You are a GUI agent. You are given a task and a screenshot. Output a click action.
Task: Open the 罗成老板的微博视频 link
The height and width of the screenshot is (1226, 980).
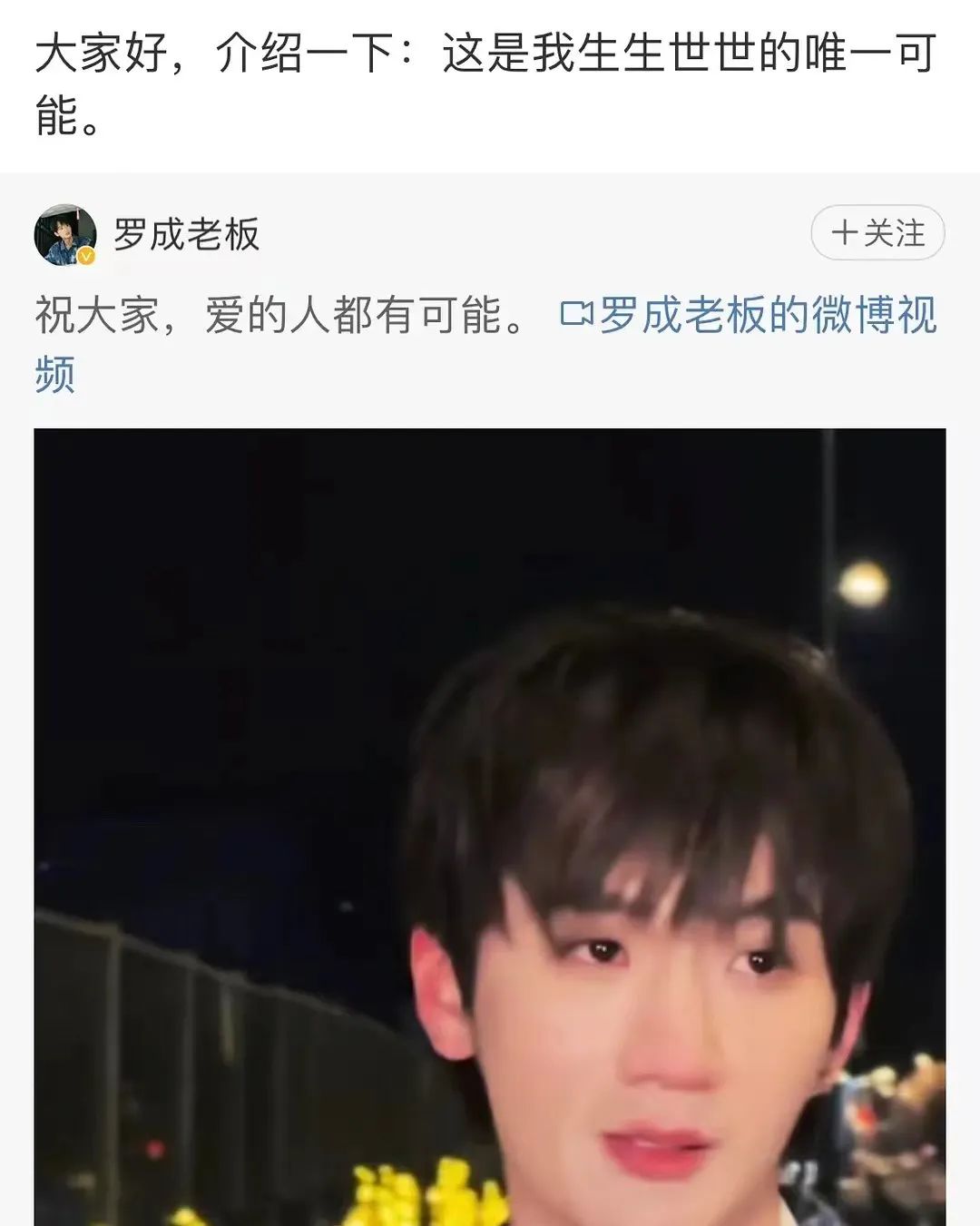750,316
